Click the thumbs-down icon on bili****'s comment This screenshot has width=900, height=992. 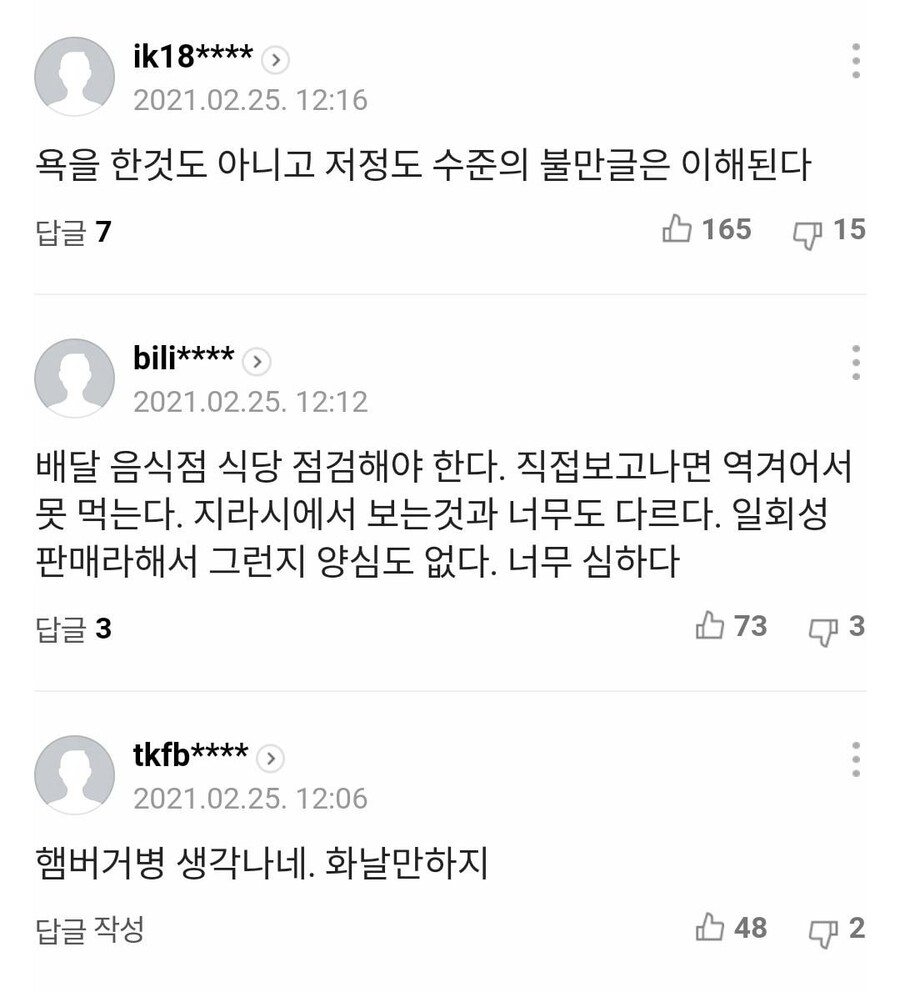tap(822, 628)
